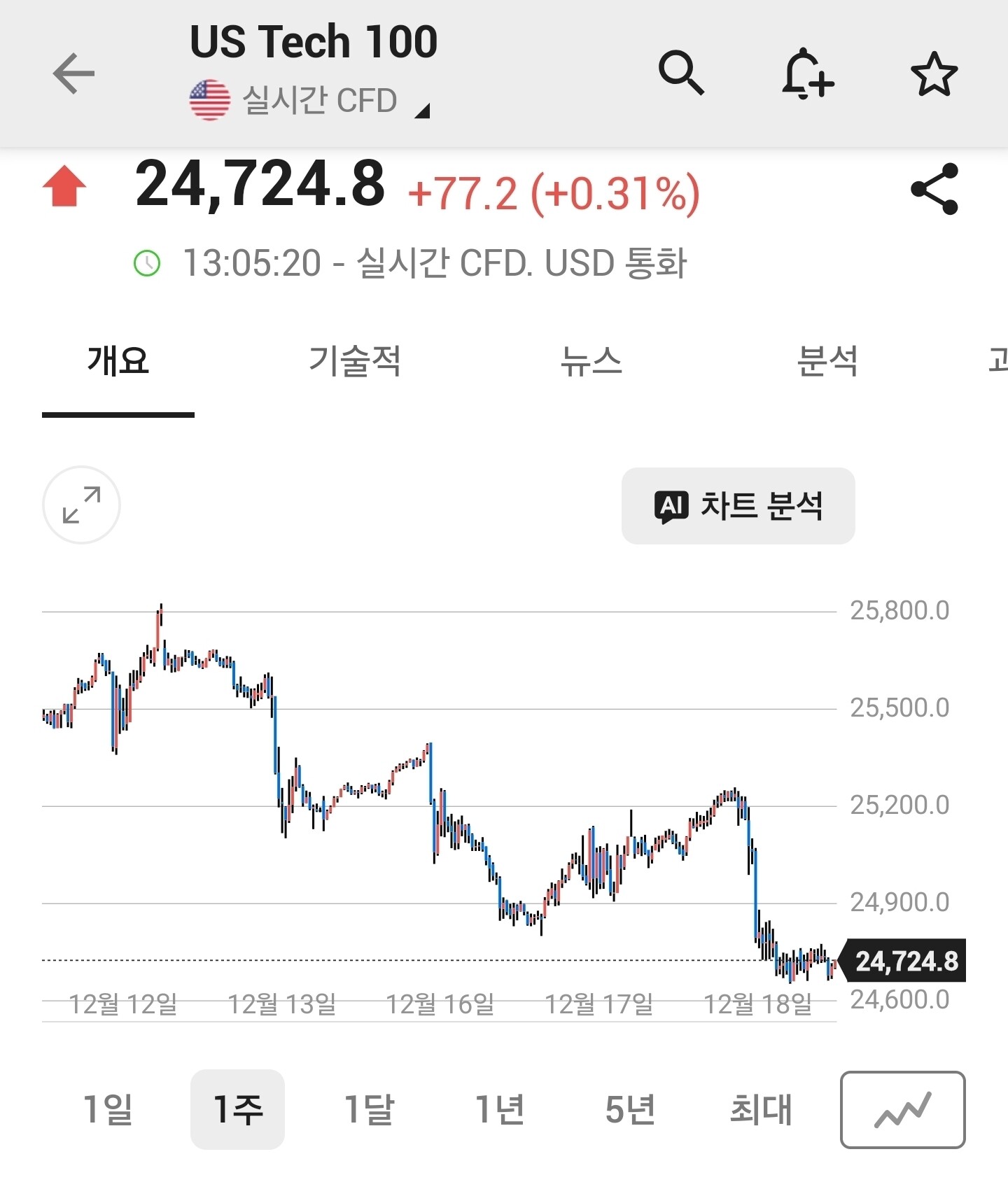
Task: Select the 1년 chart range
Action: pyautogui.click(x=500, y=1109)
